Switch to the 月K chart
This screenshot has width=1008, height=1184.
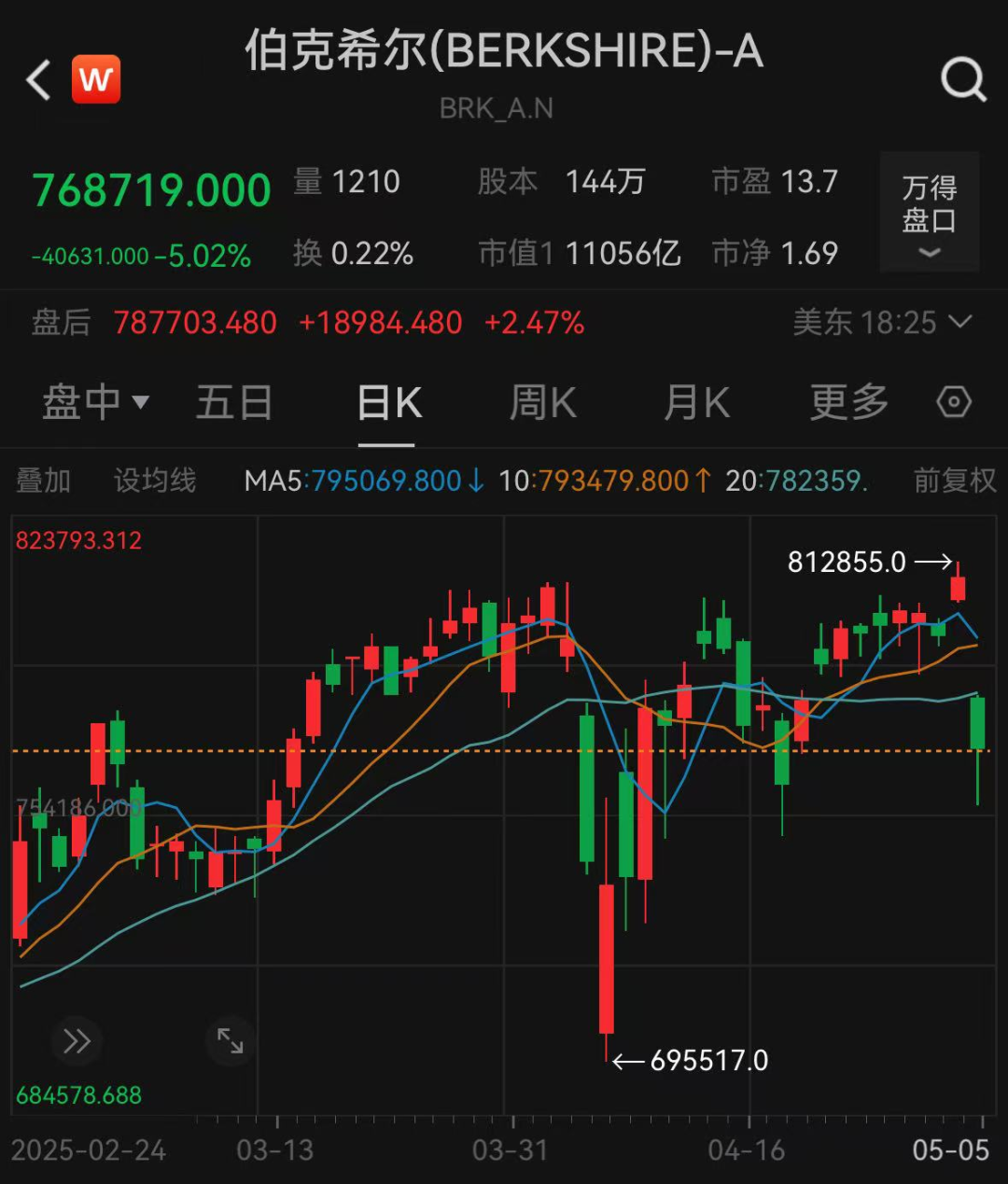pyautogui.click(x=696, y=403)
